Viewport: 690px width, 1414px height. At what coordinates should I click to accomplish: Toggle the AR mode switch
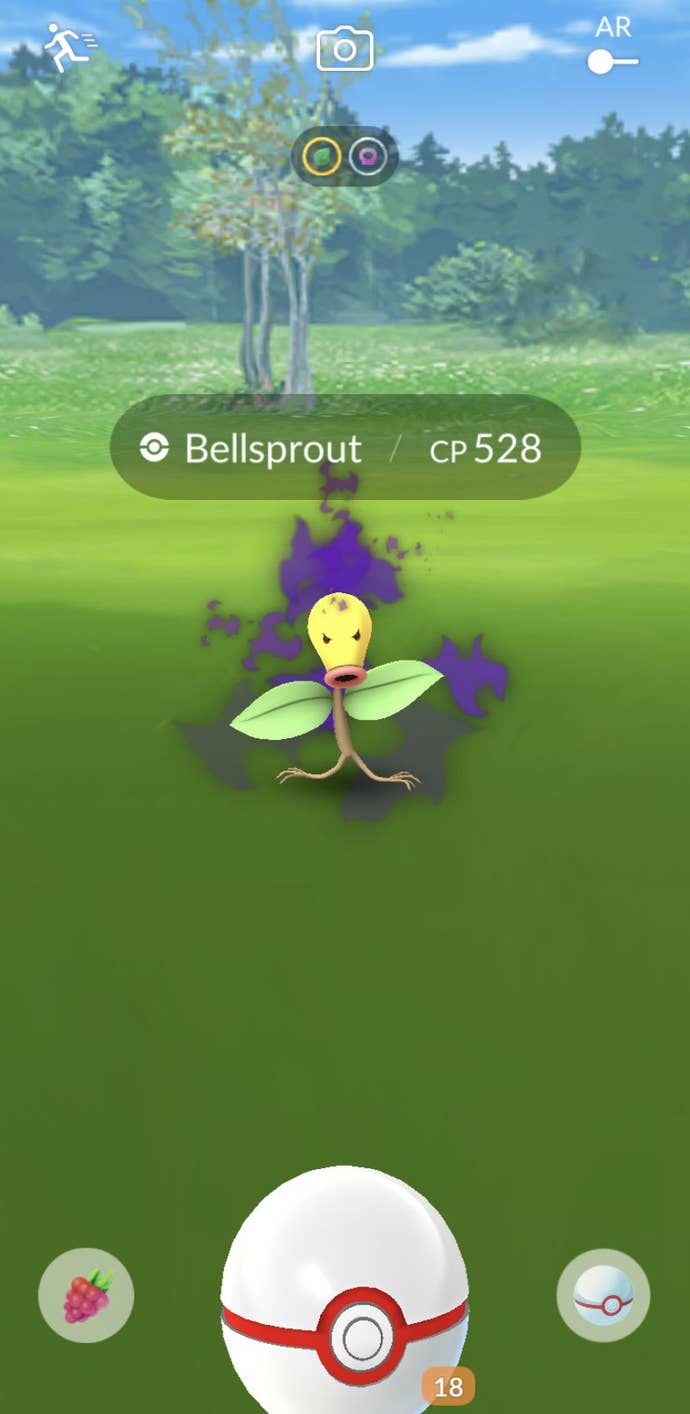pos(612,62)
